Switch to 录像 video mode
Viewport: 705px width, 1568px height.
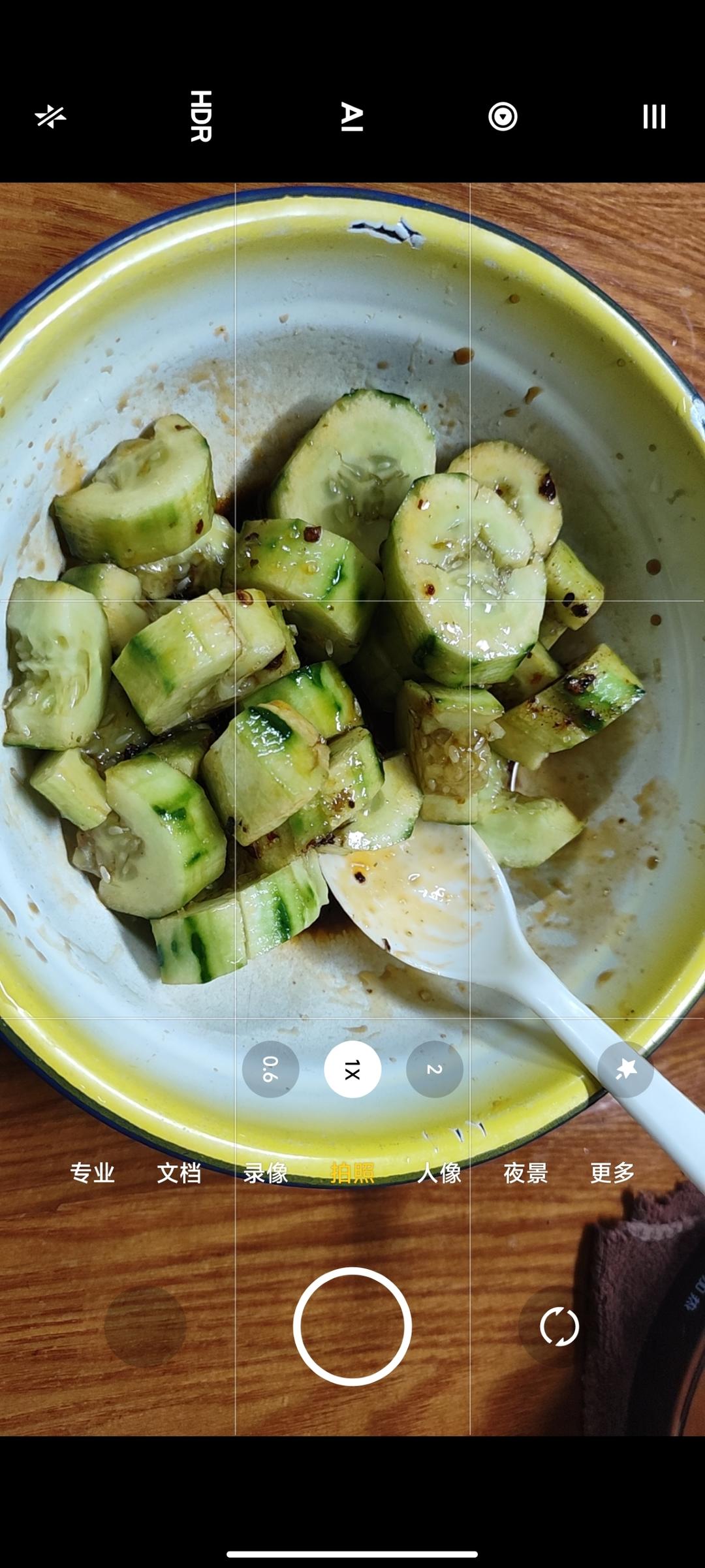tap(266, 1173)
